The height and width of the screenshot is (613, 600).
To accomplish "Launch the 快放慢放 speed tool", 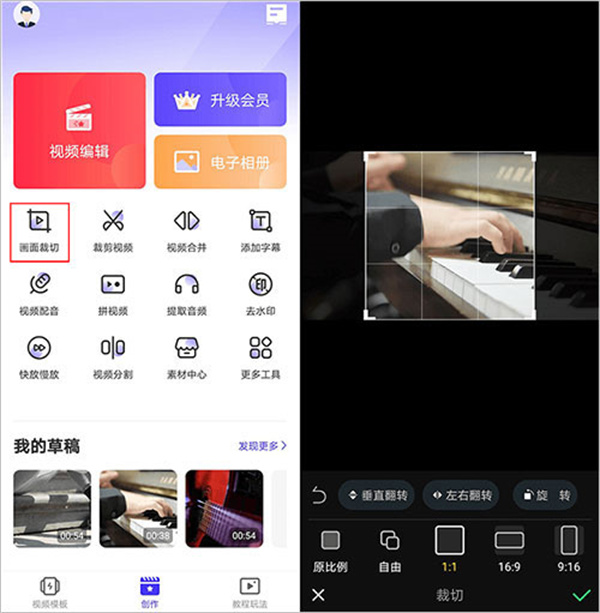I will coord(39,357).
